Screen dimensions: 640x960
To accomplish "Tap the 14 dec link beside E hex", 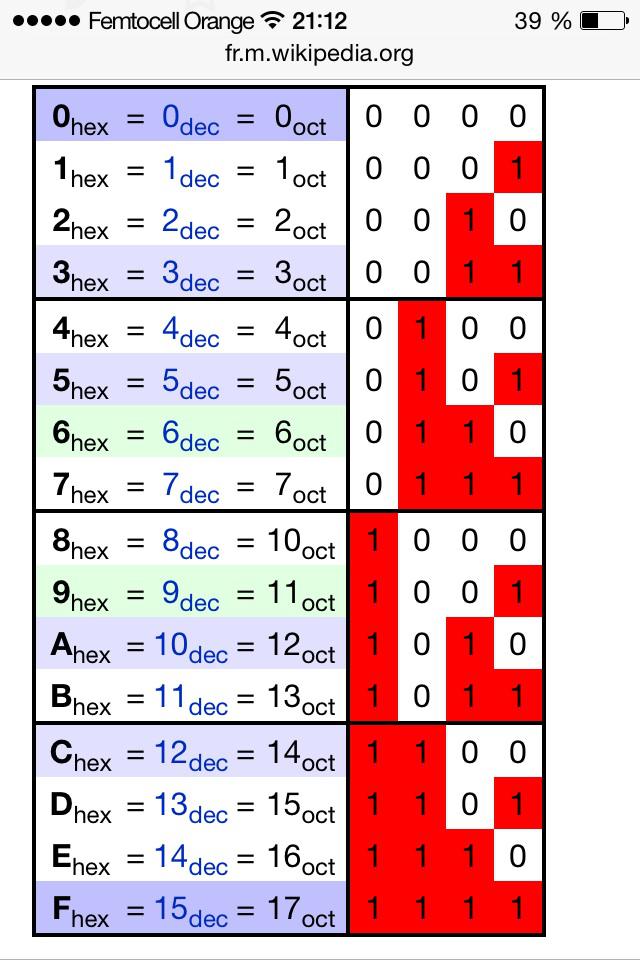I will 190,859.
